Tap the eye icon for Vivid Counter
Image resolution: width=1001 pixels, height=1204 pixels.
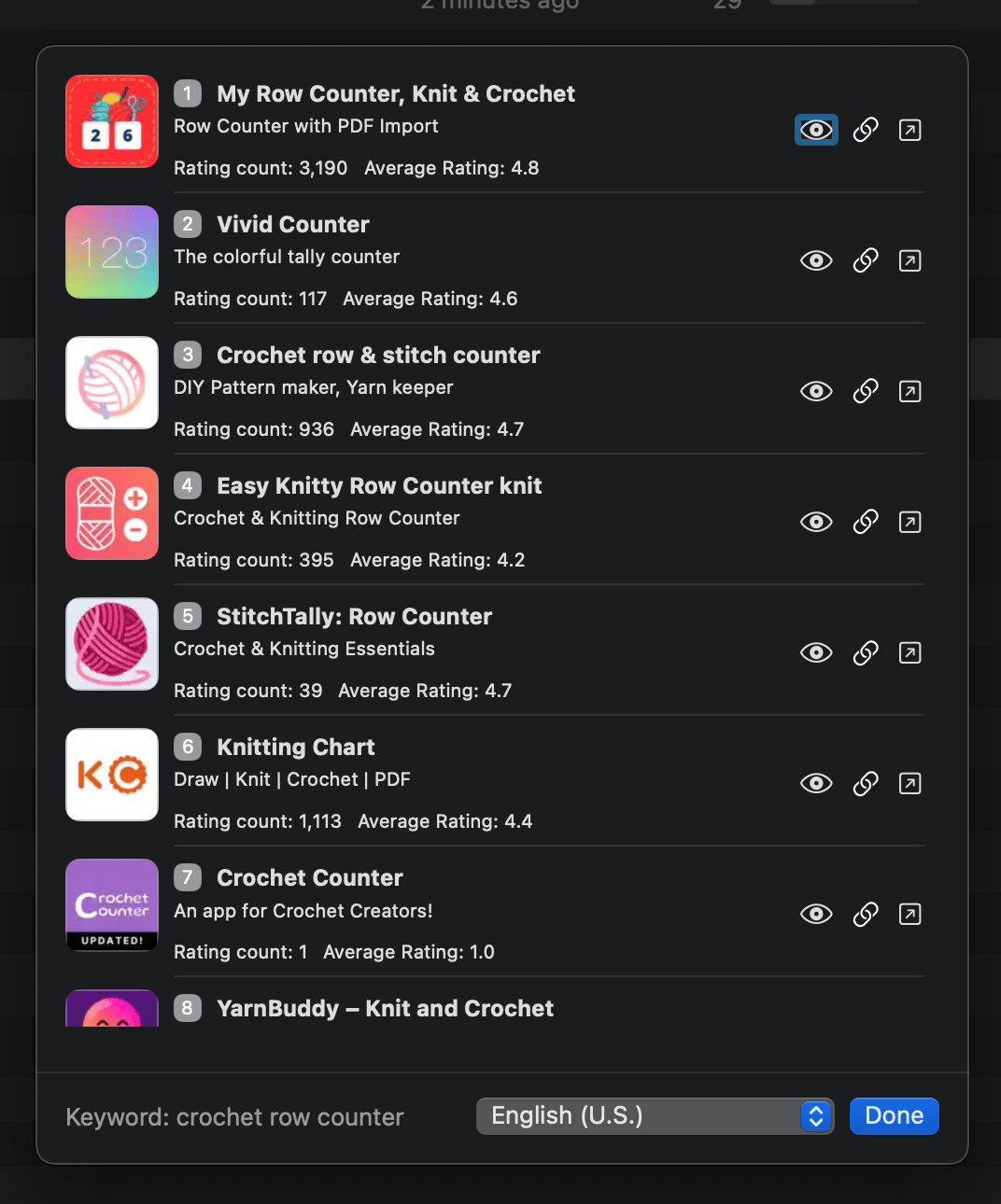(816, 260)
